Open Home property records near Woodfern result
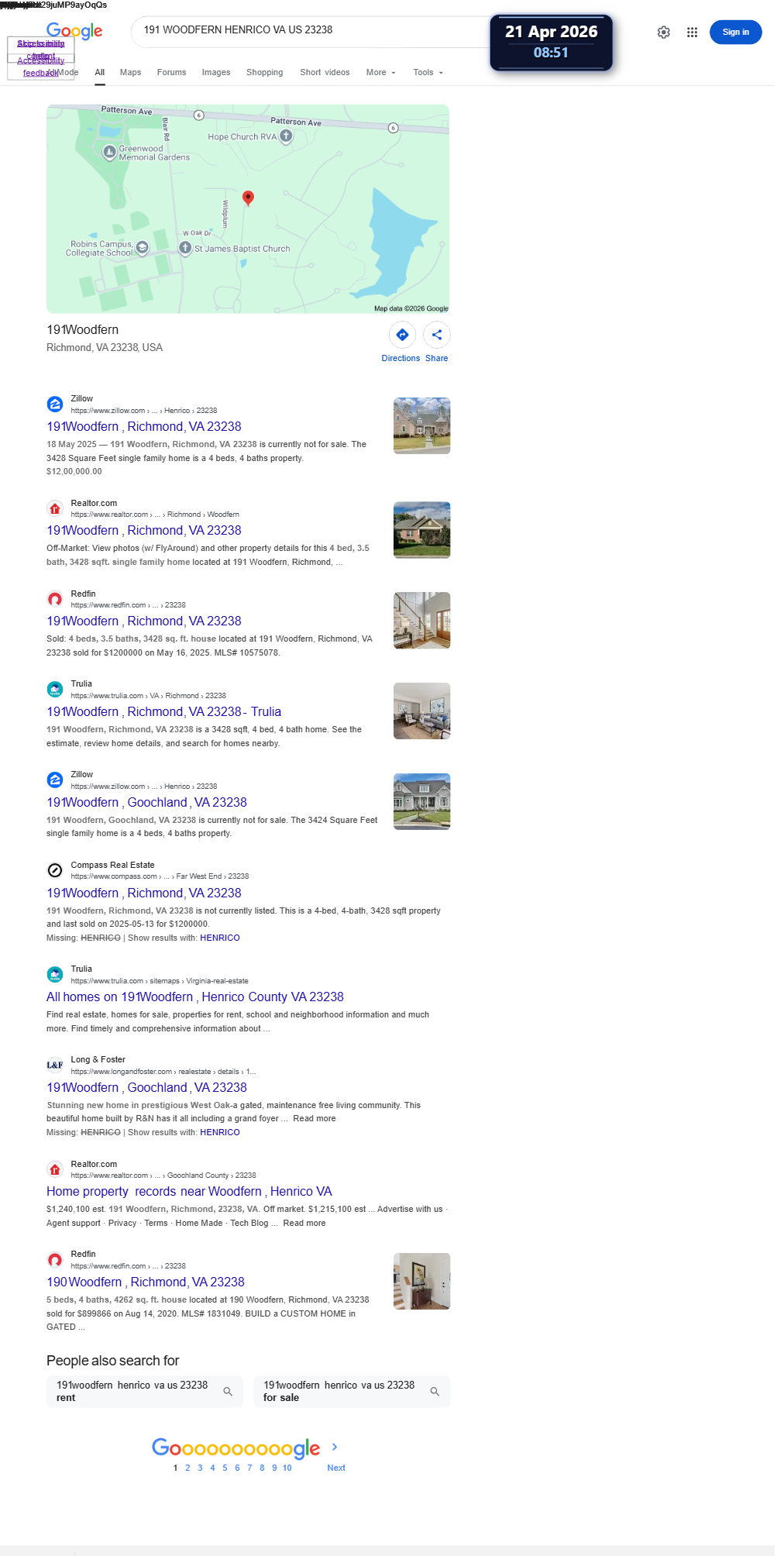Image resolution: width=784 pixels, height=1556 pixels. point(189,1192)
